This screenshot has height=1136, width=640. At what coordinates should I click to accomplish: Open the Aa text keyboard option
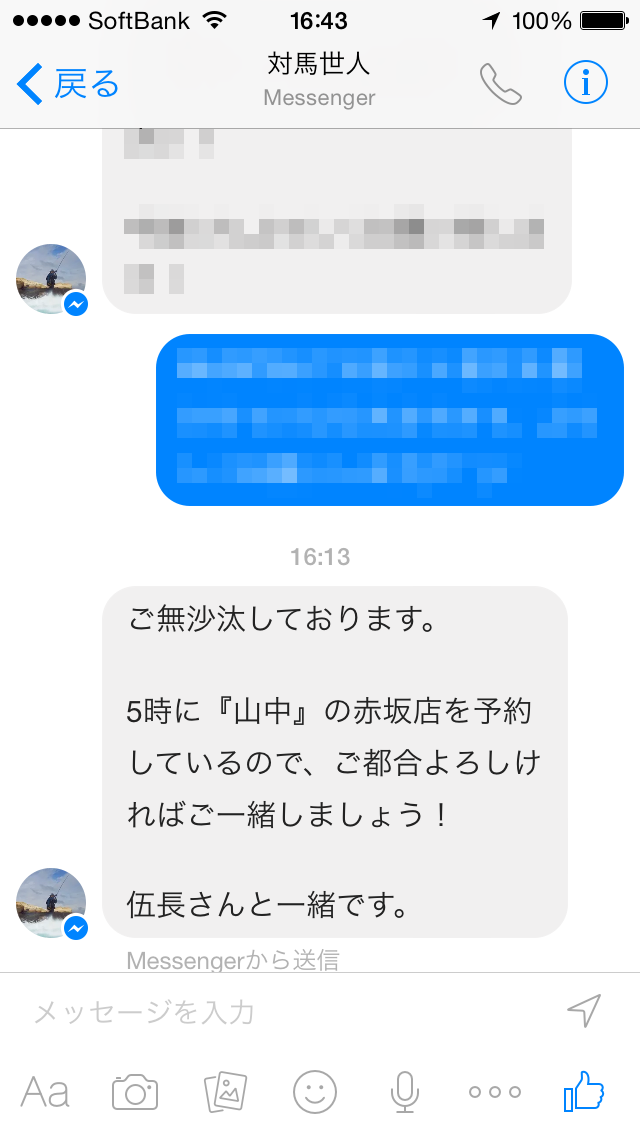[45, 1092]
